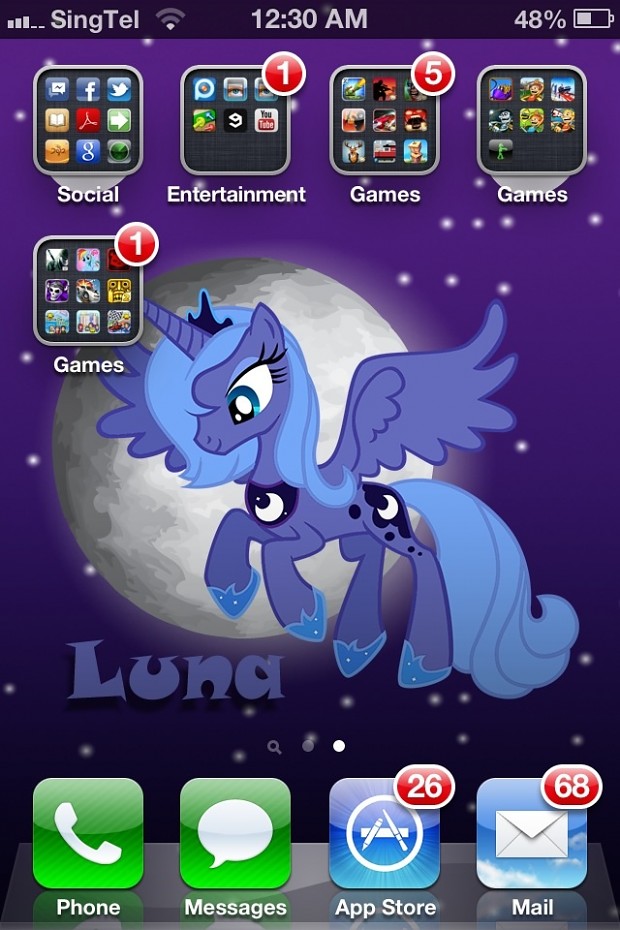The width and height of the screenshot is (620, 930).
Task: Open the Games folder without a badge
Action: 532,120
